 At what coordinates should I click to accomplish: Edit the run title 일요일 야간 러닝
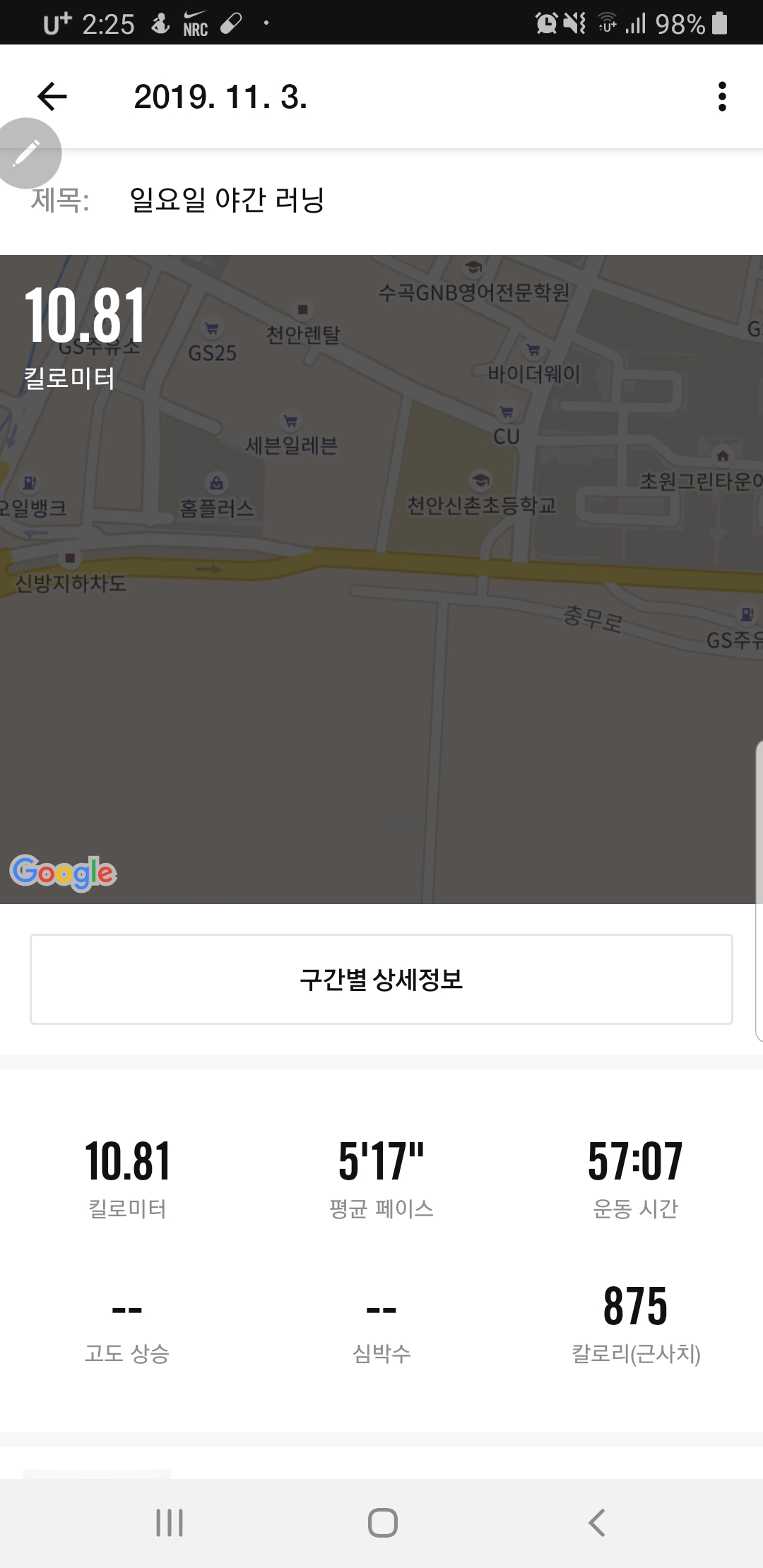[x=226, y=200]
